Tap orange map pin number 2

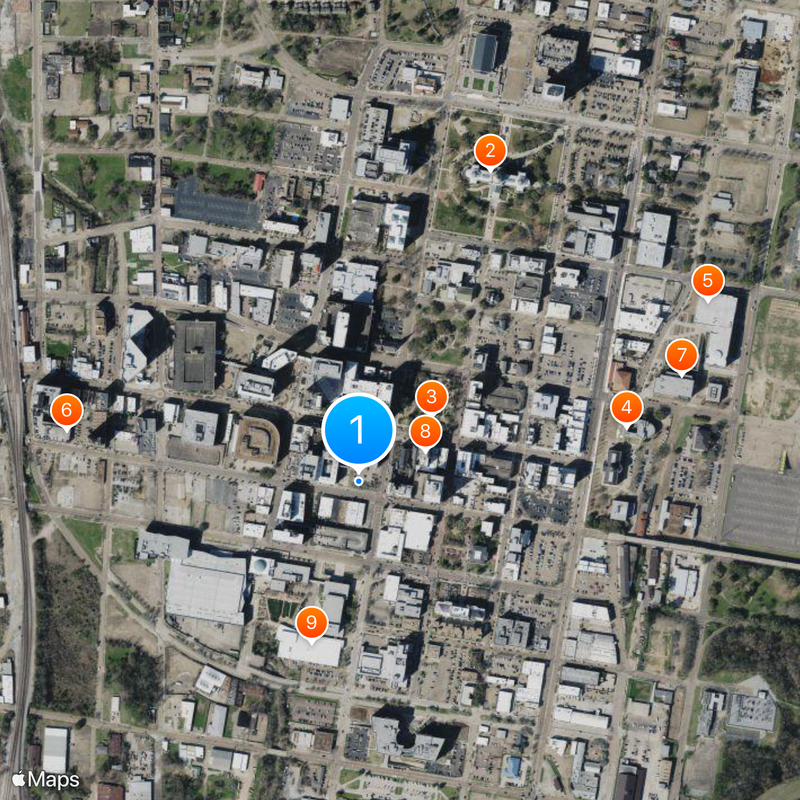[x=490, y=152]
